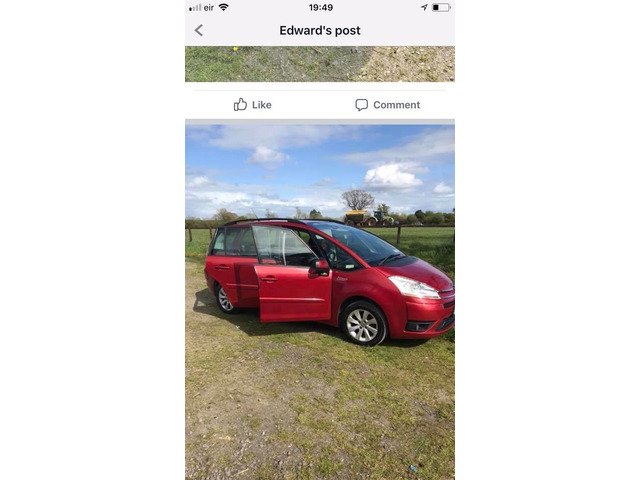Open the partial photo above Like

point(320,63)
